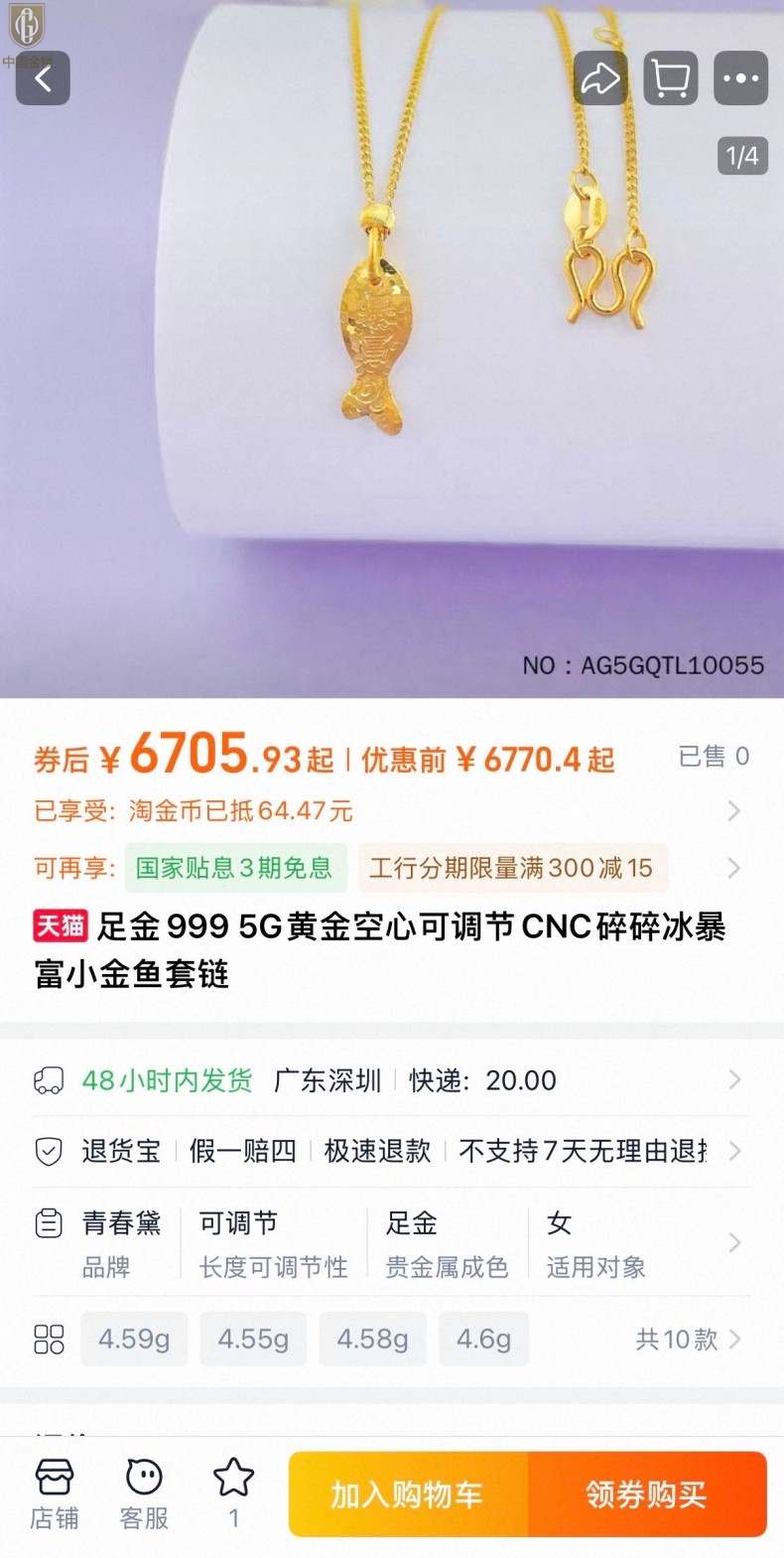Open the three-dot overflow menu
Image resolution: width=784 pixels, height=1558 pixels.
pyautogui.click(x=740, y=78)
